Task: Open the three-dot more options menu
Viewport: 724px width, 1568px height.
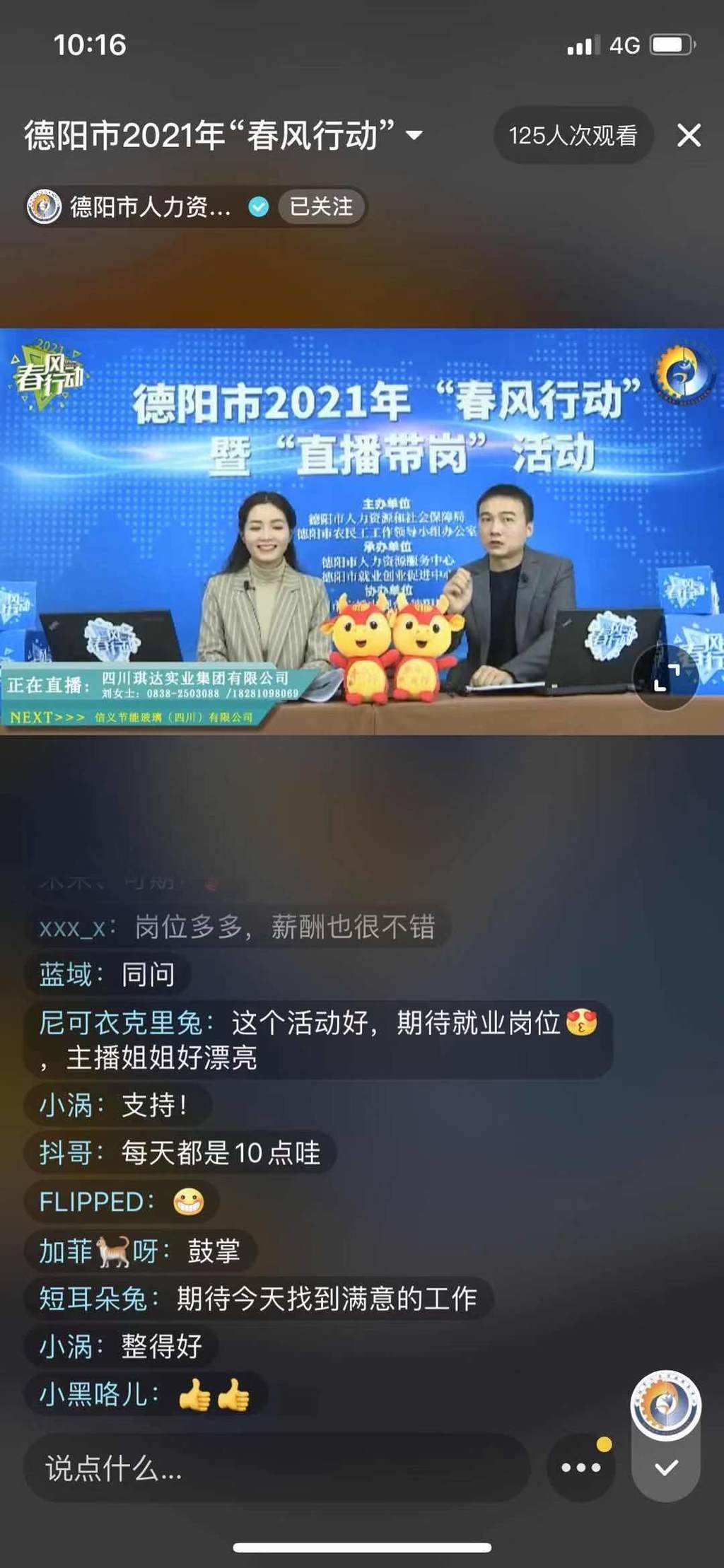Action: click(x=580, y=1468)
